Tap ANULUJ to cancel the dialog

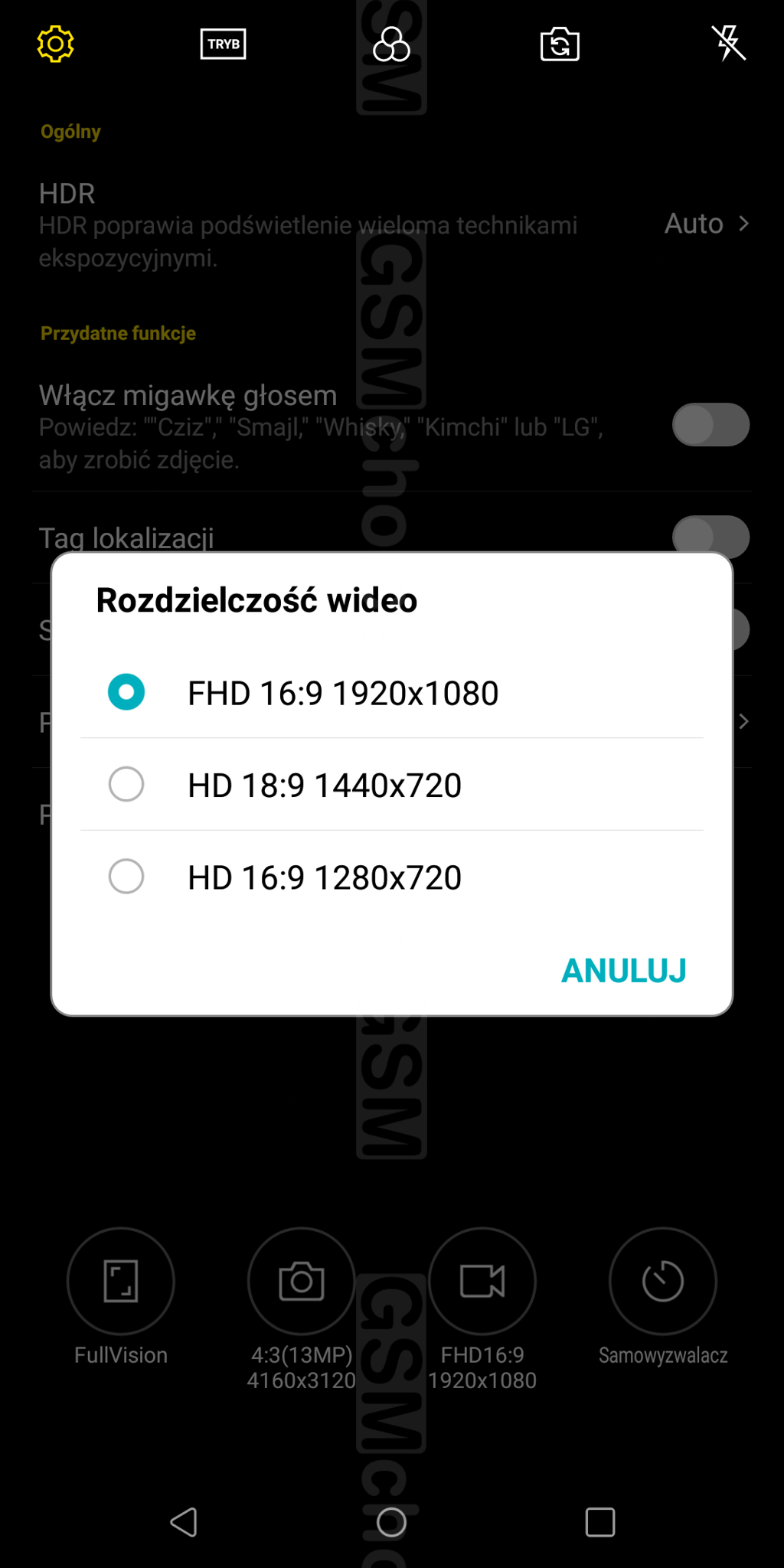623,971
